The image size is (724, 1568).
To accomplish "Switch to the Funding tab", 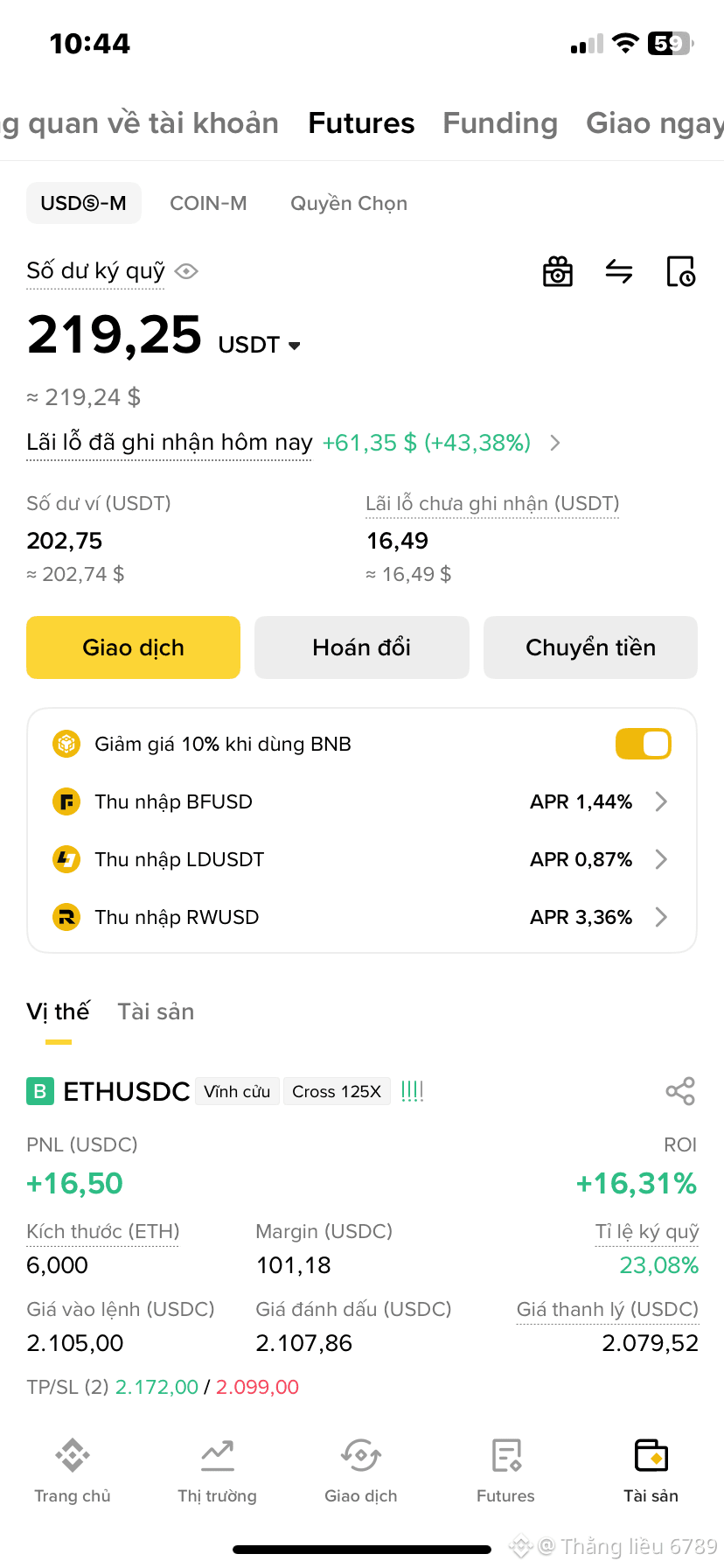I will tap(500, 123).
